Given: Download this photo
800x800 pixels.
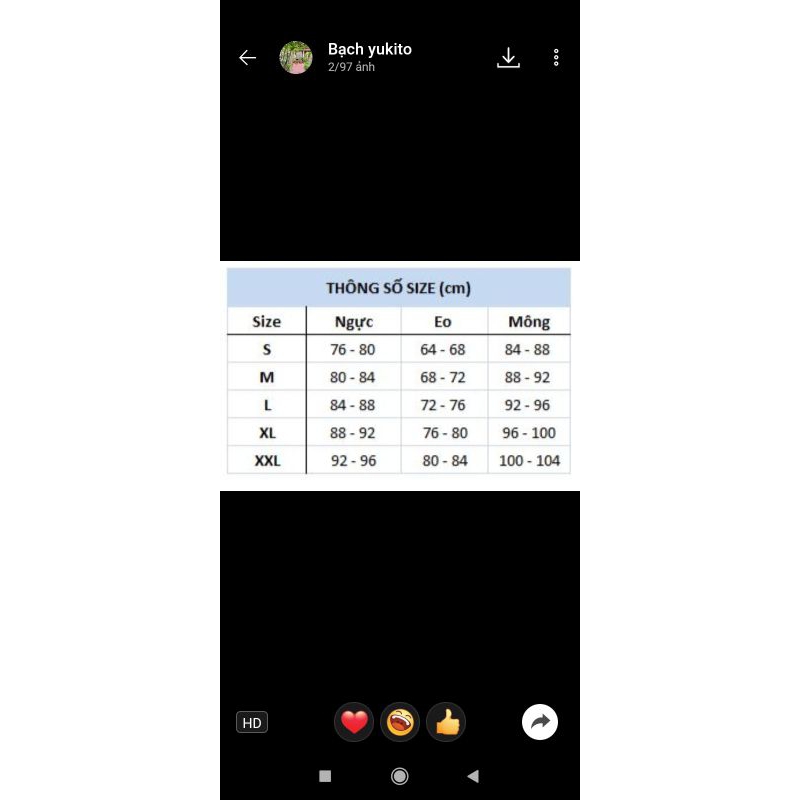Looking at the screenshot, I should 508,58.
